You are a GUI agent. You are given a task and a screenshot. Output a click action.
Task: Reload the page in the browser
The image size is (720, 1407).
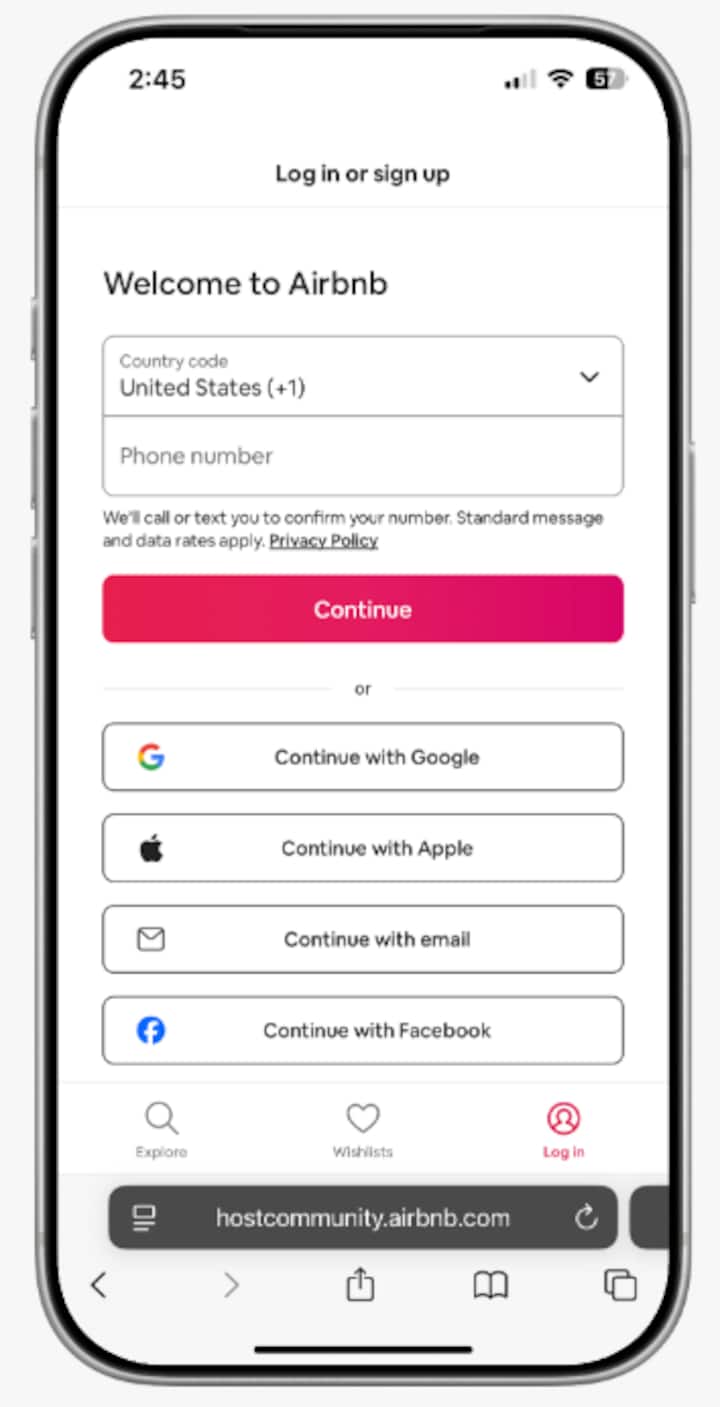(x=586, y=1218)
